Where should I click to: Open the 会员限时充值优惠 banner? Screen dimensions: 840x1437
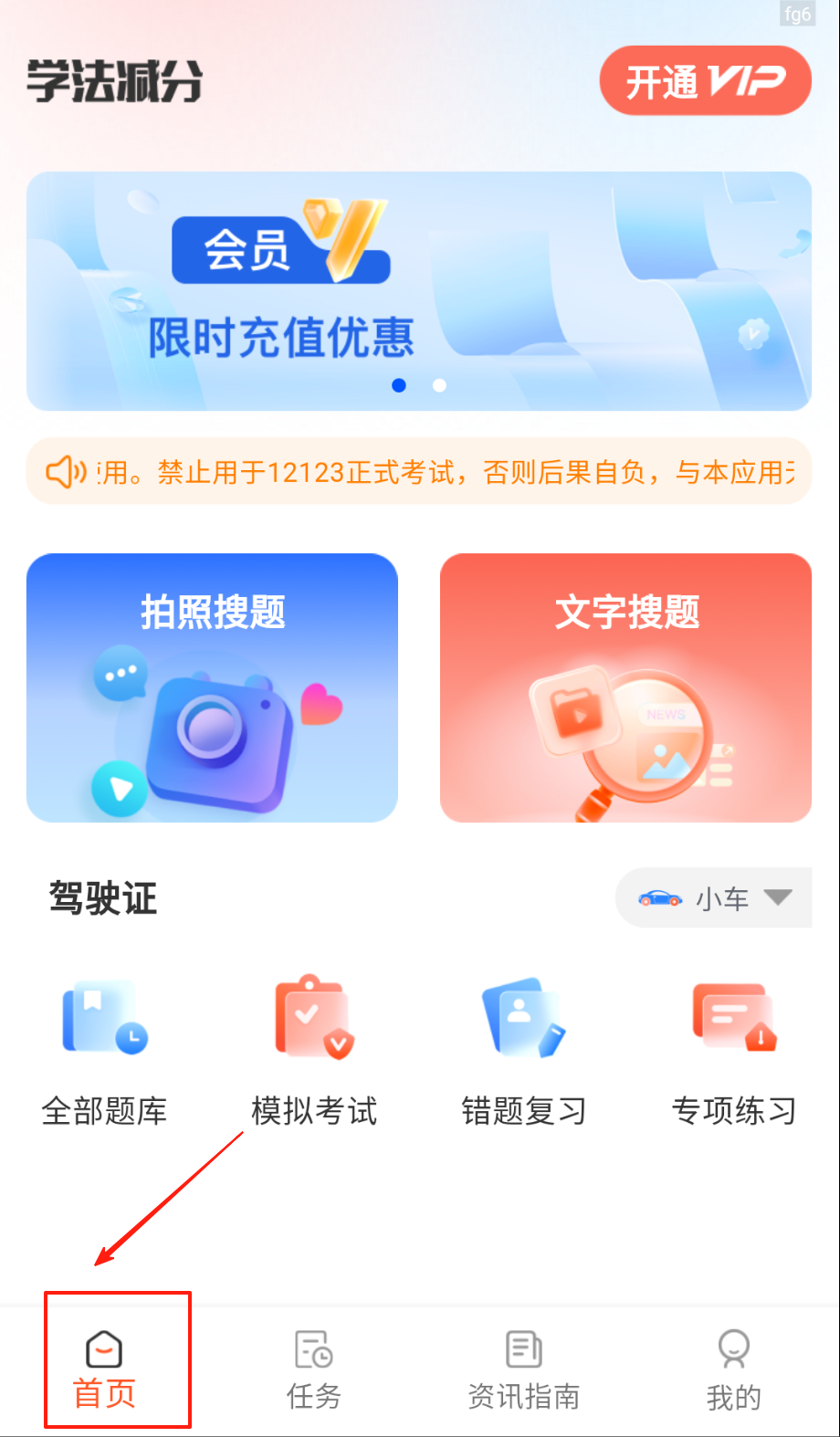point(418,290)
